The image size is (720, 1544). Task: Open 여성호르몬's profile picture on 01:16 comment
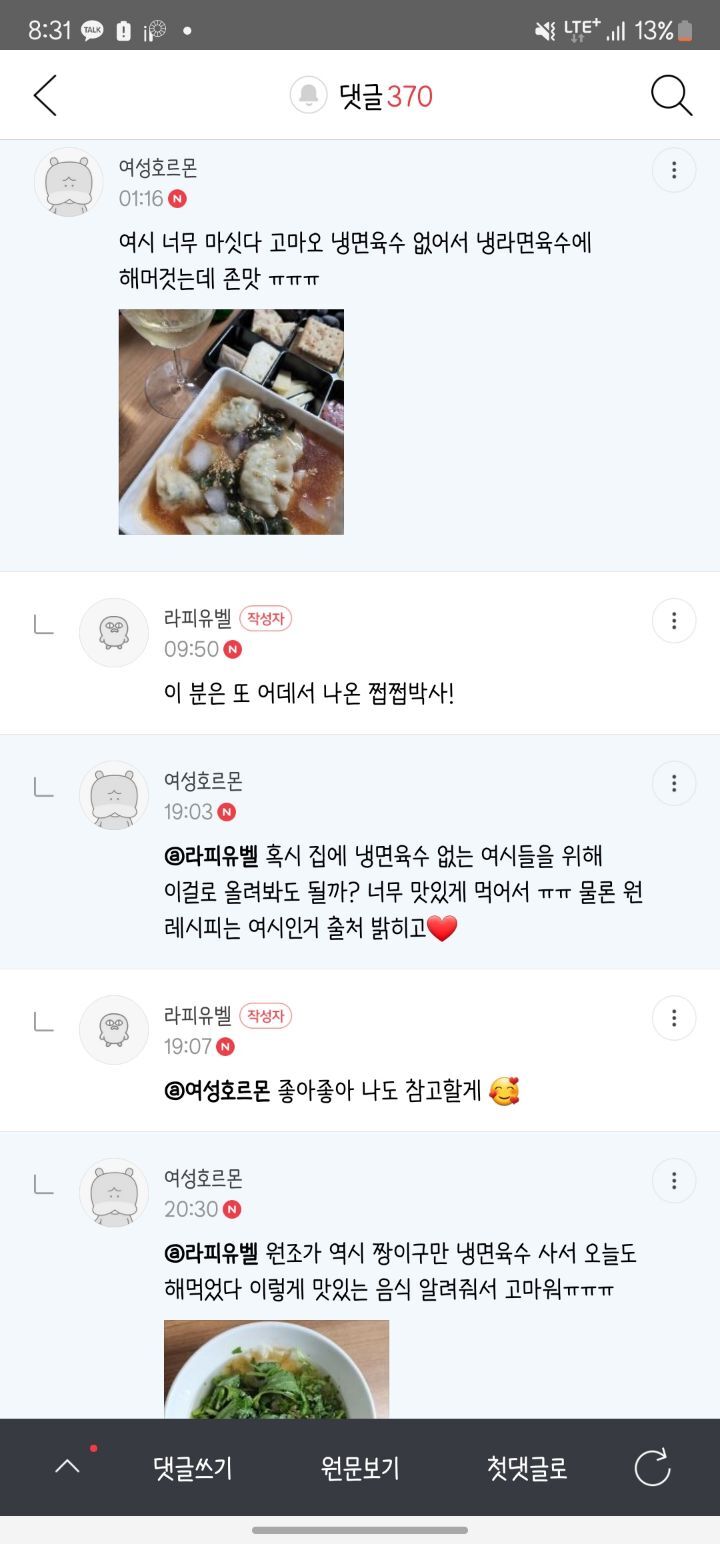[69, 183]
